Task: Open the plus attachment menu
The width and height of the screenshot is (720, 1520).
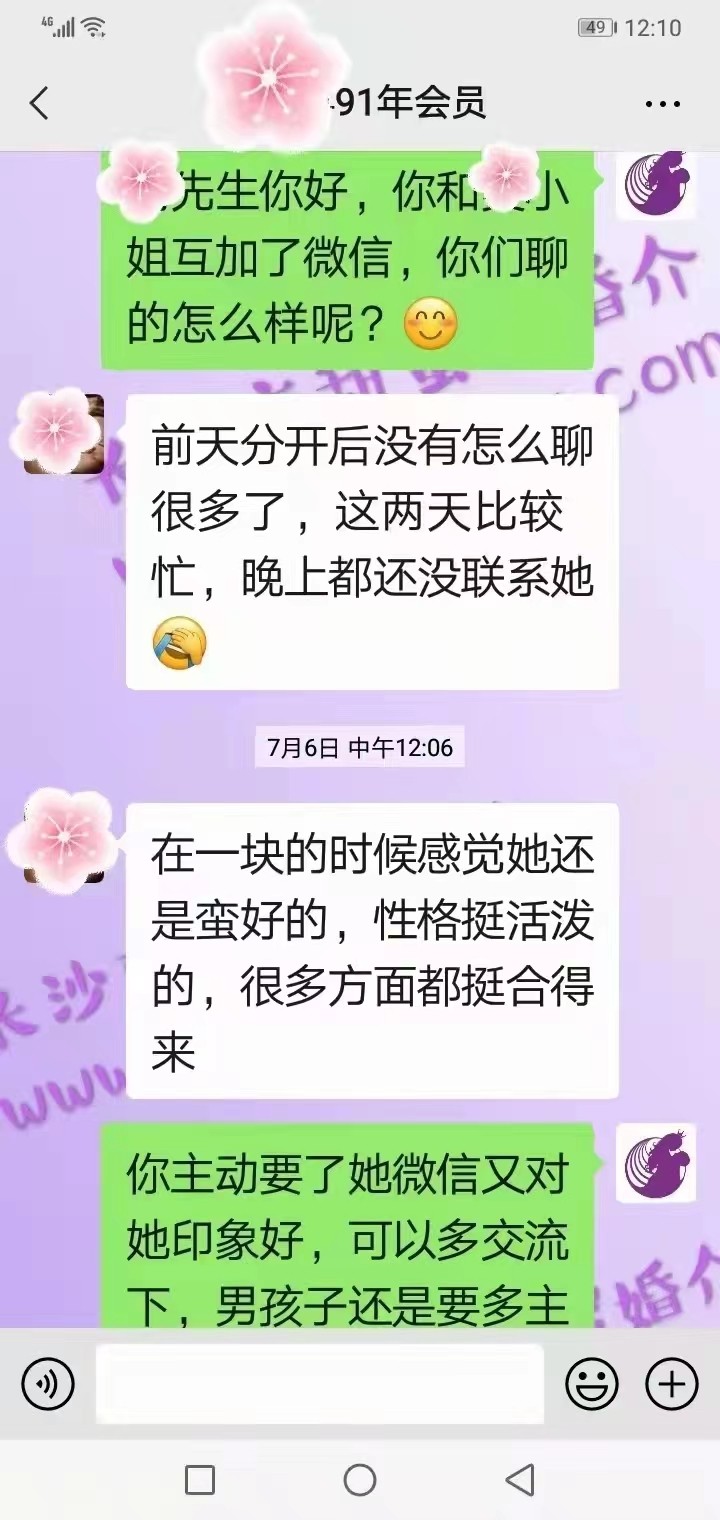Action: point(671,1385)
